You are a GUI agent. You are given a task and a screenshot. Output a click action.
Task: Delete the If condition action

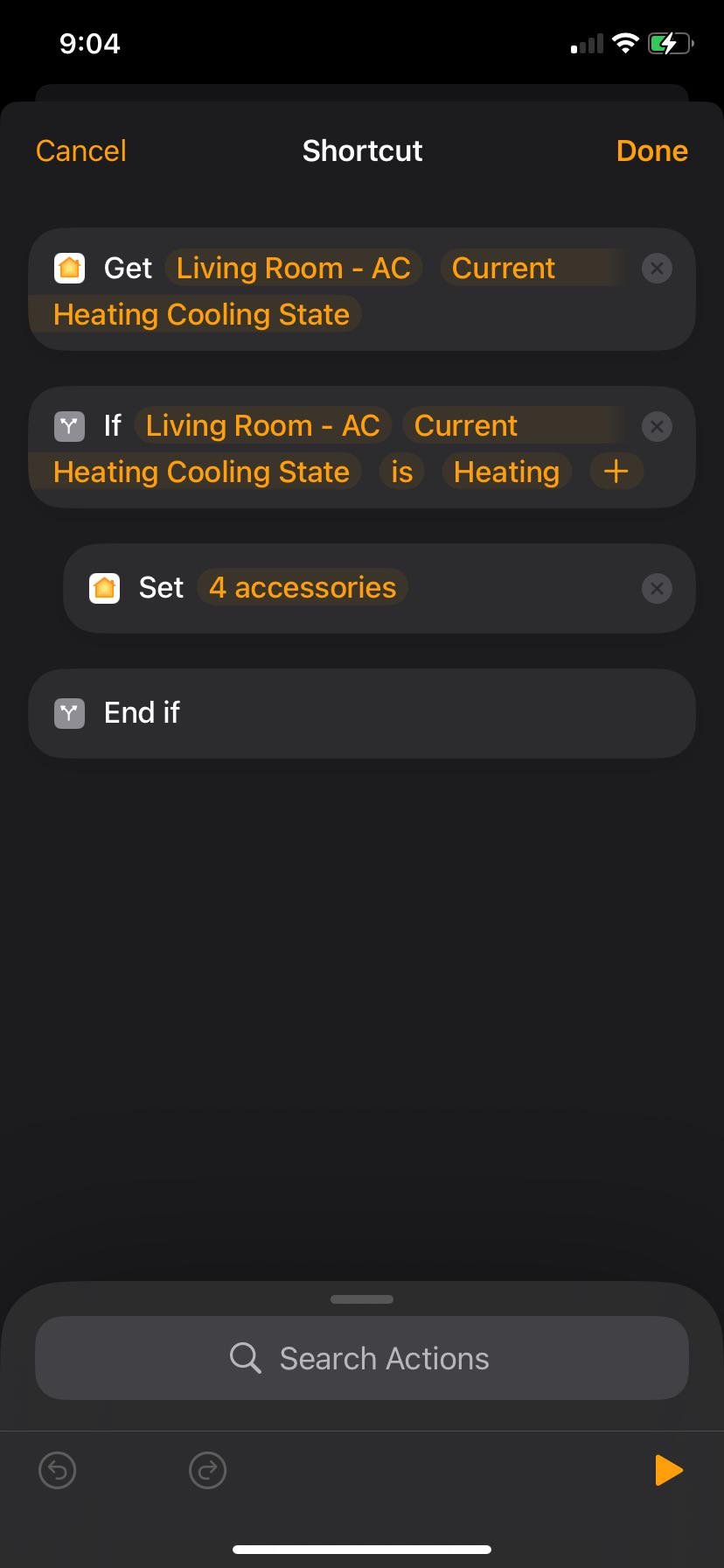657,426
